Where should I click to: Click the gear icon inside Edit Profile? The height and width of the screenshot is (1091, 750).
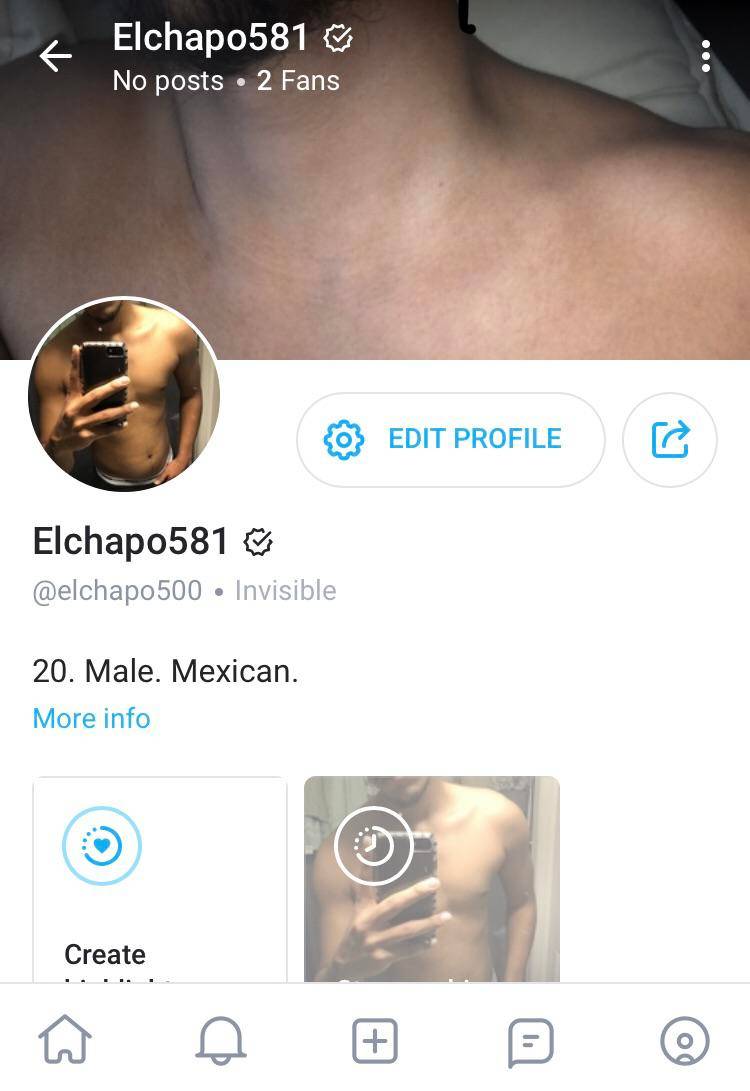click(343, 439)
